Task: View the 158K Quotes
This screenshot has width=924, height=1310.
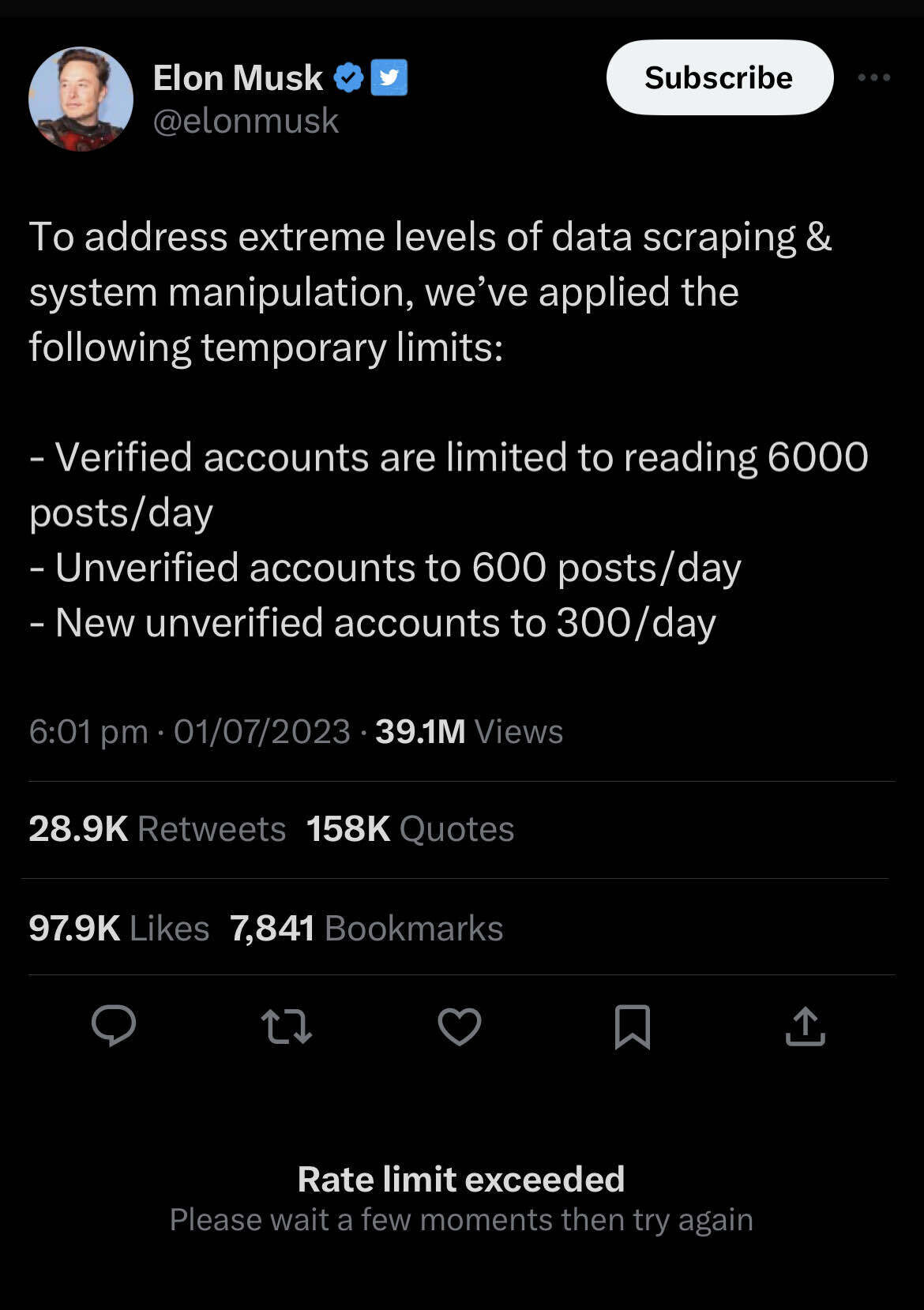Action: click(410, 829)
